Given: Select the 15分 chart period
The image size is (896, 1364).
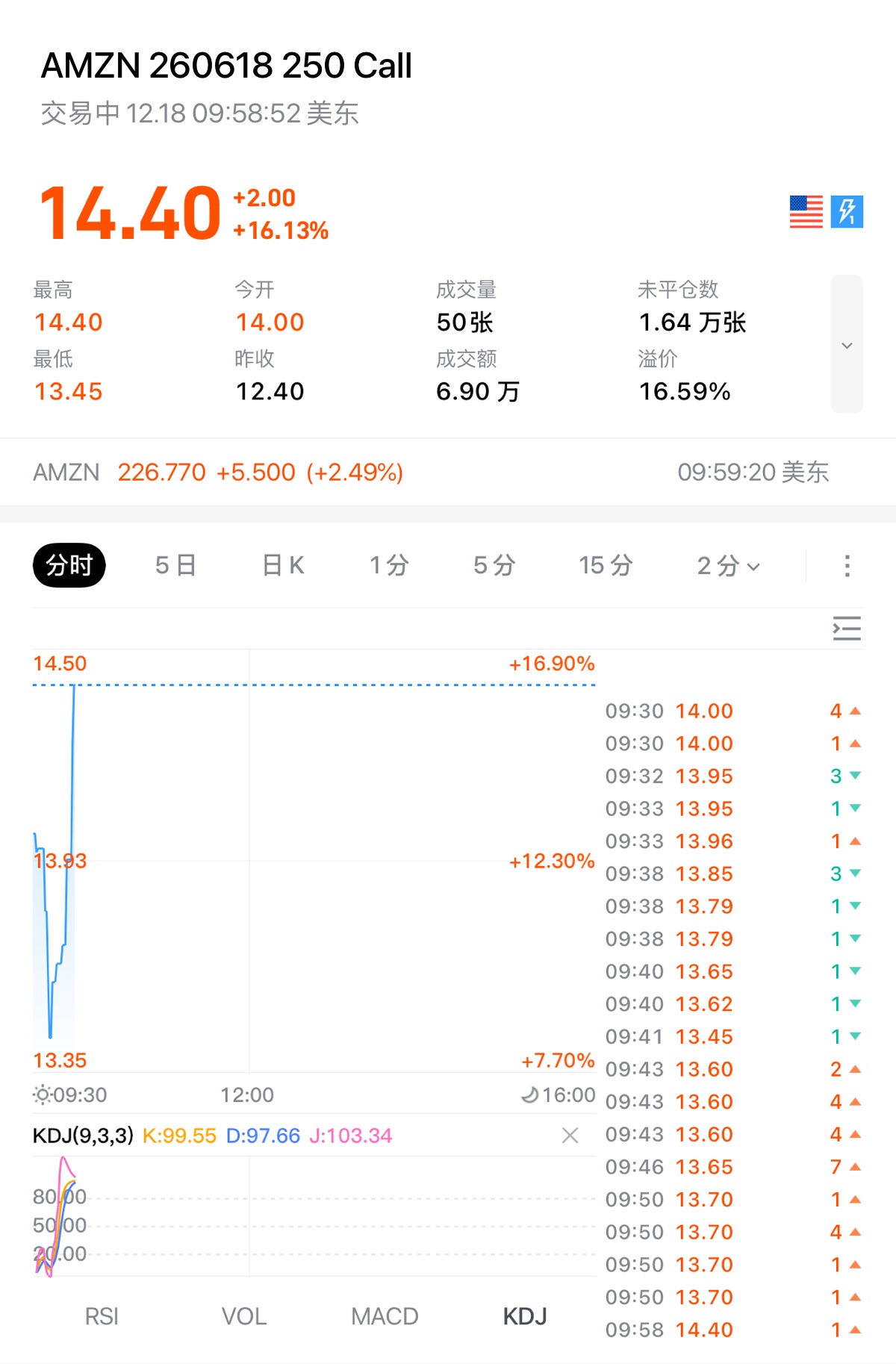Looking at the screenshot, I should pyautogui.click(x=606, y=565).
